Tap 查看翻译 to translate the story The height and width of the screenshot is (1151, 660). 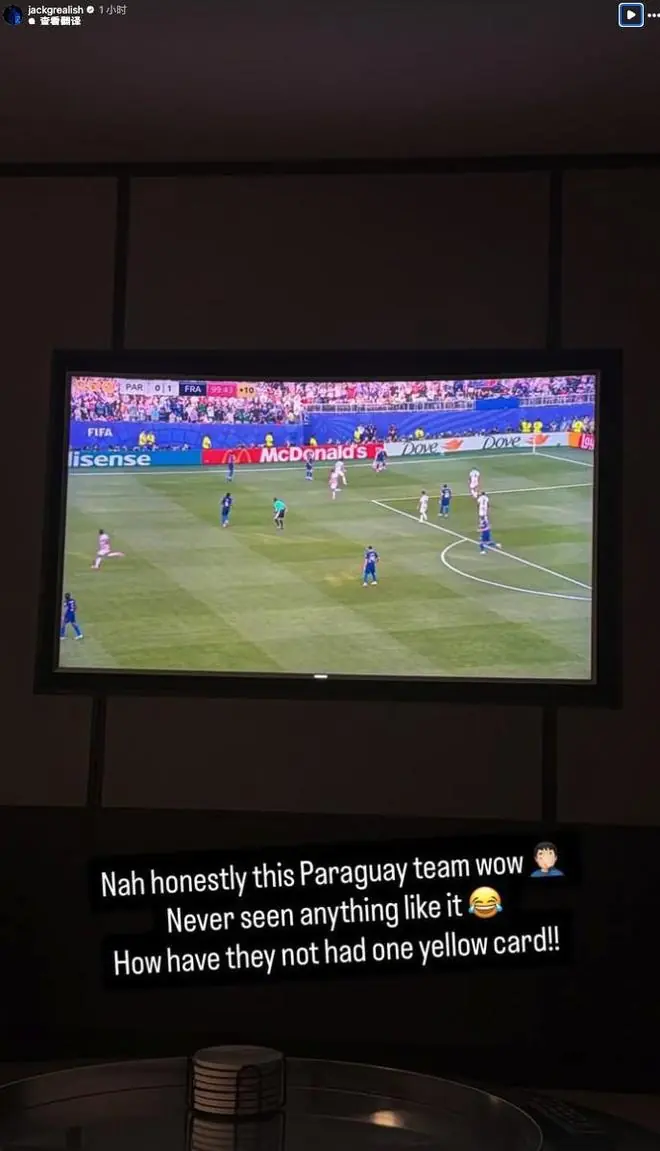click(60, 21)
